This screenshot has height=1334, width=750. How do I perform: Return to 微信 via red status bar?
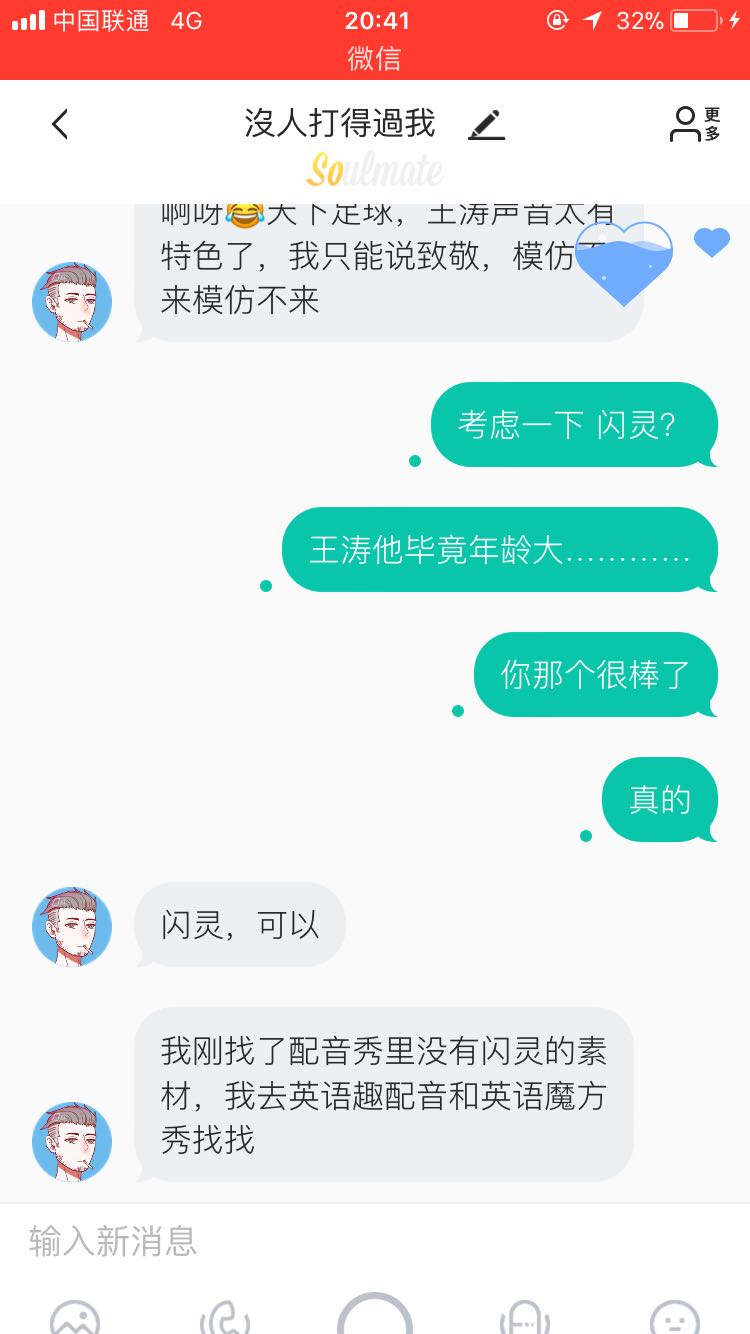coord(375,58)
